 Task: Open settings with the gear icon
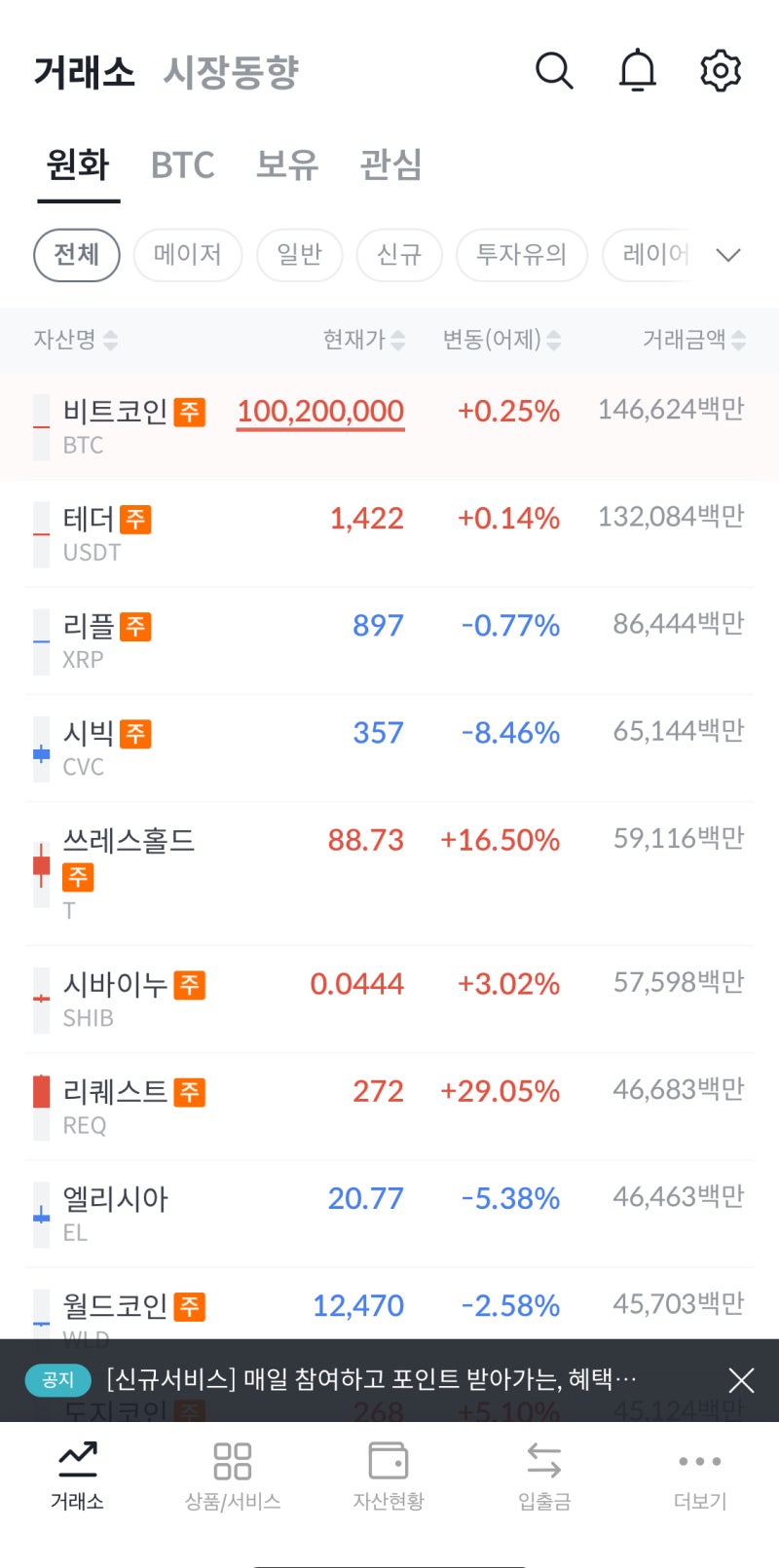click(x=720, y=69)
